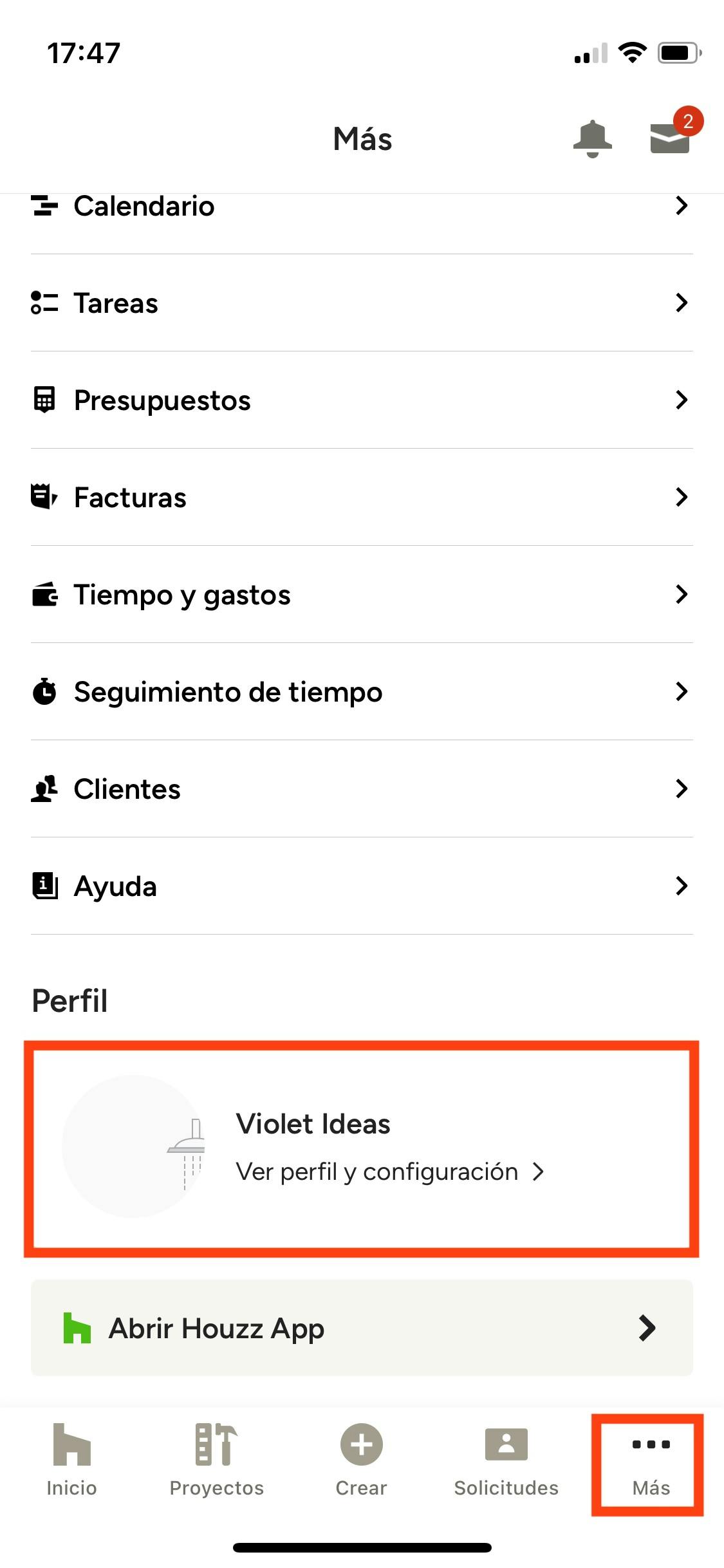This screenshot has width=724, height=1568.
Task: Open the Ayuda row
Action: [362, 886]
